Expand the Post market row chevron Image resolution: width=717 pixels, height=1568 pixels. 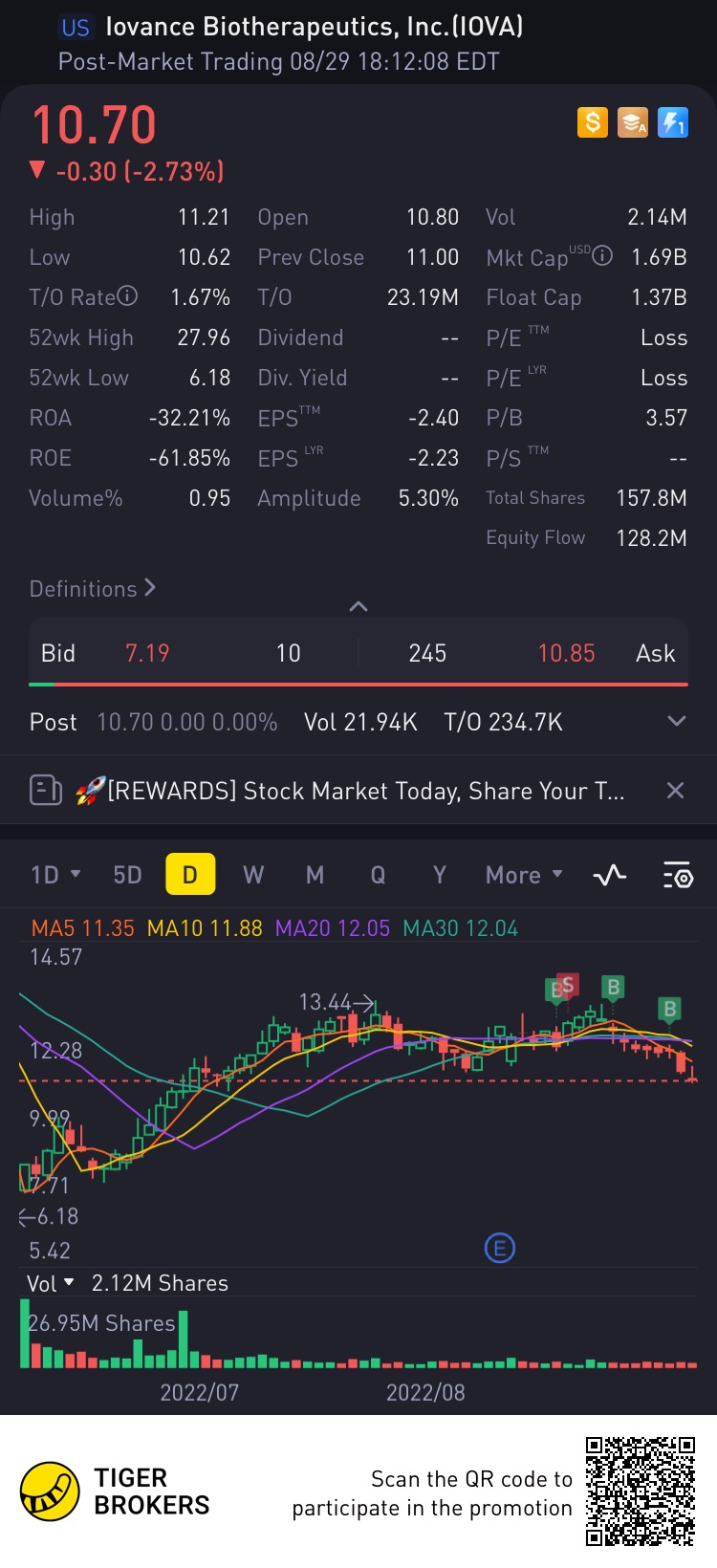(677, 721)
